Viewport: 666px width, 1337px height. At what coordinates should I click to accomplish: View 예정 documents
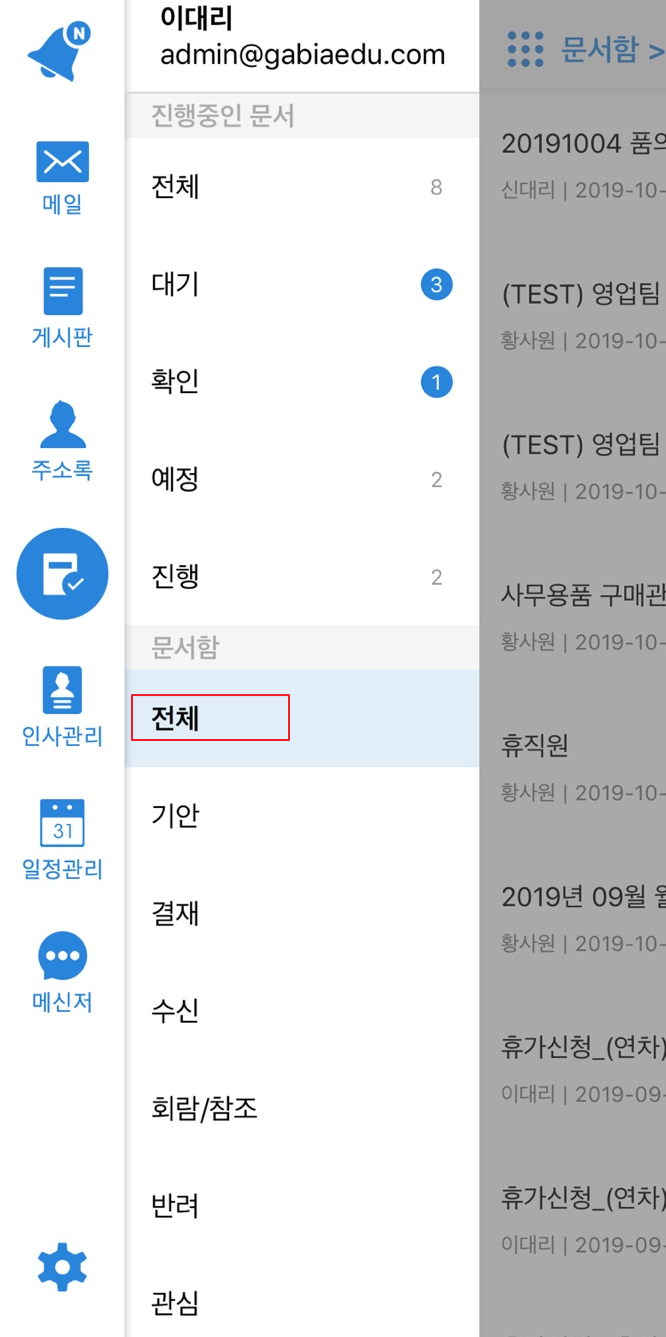click(302, 479)
